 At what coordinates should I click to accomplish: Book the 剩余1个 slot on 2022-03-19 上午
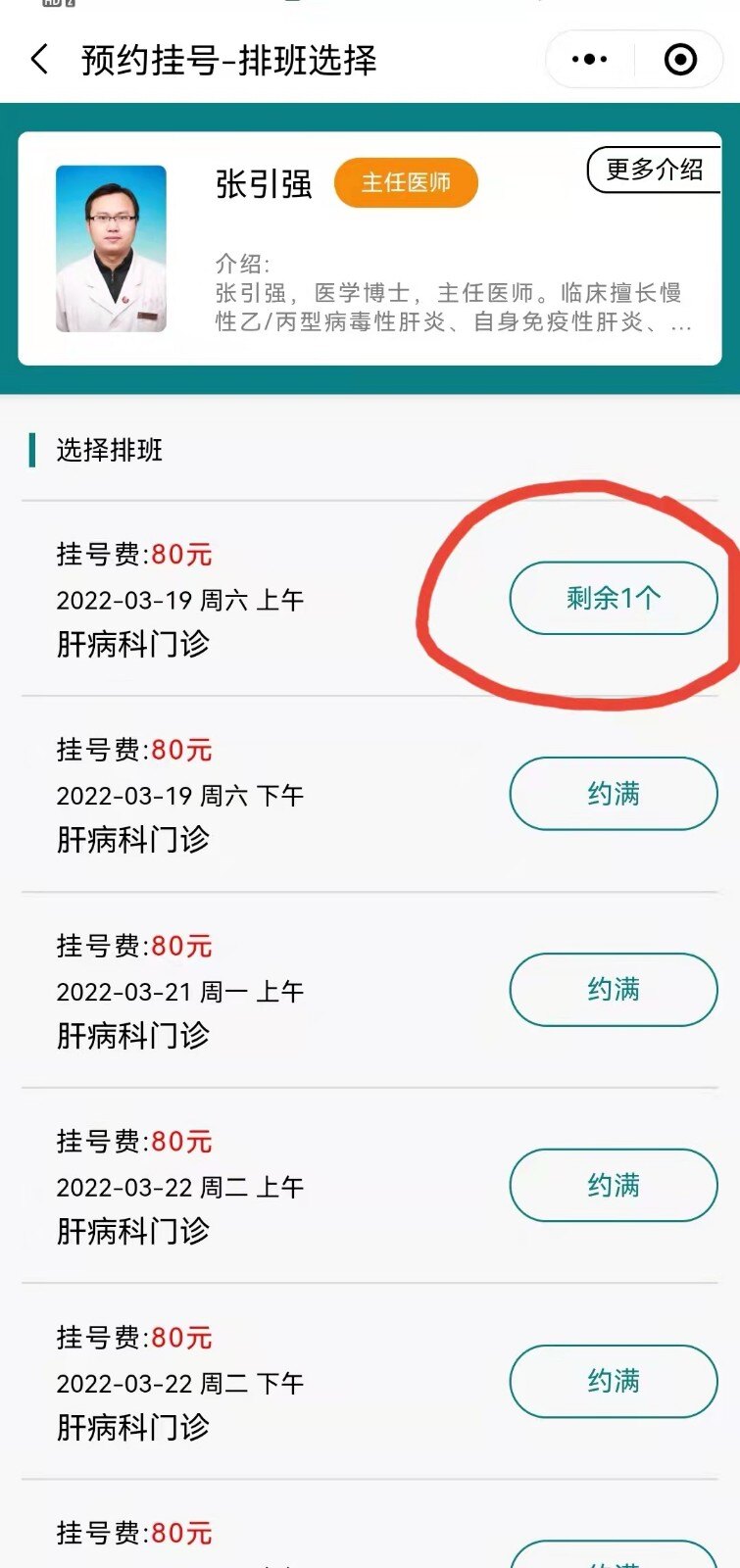(614, 598)
